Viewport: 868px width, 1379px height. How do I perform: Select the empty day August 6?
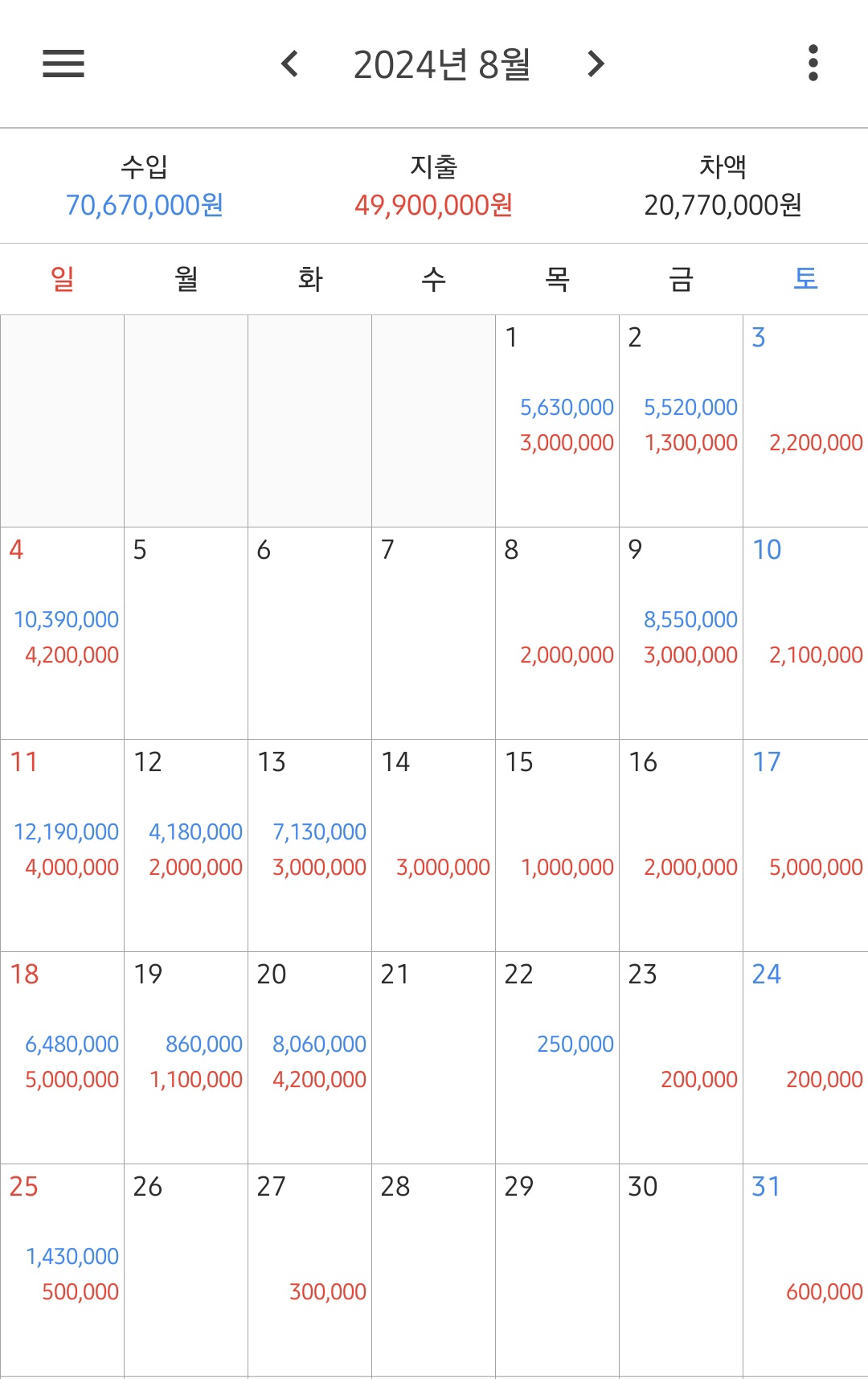pyautogui.click(x=309, y=633)
